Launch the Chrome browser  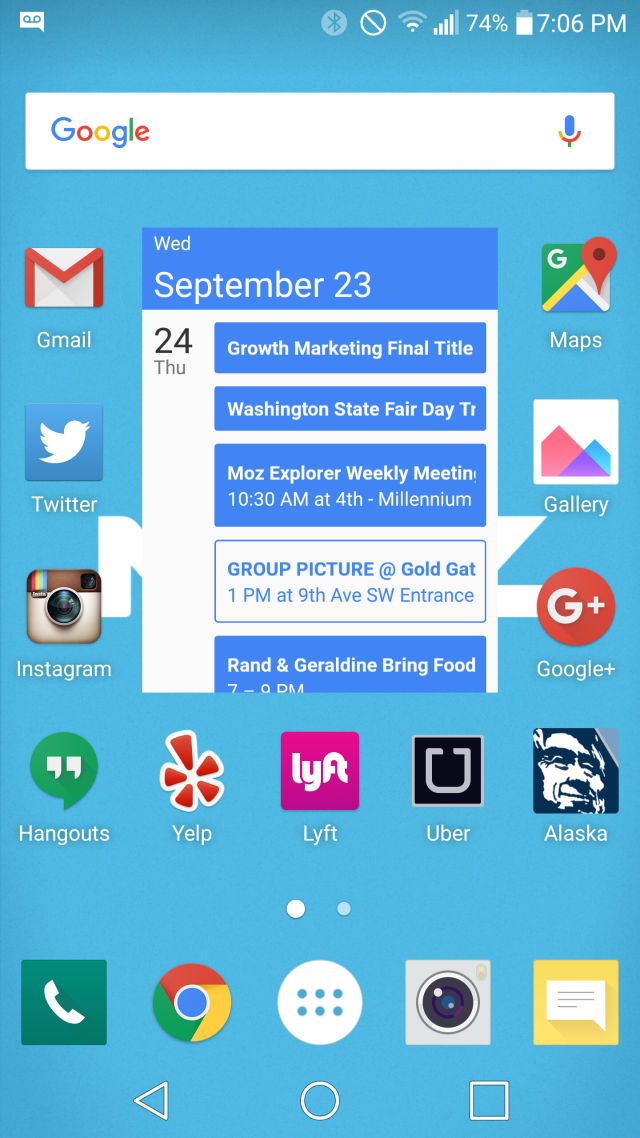point(192,1002)
